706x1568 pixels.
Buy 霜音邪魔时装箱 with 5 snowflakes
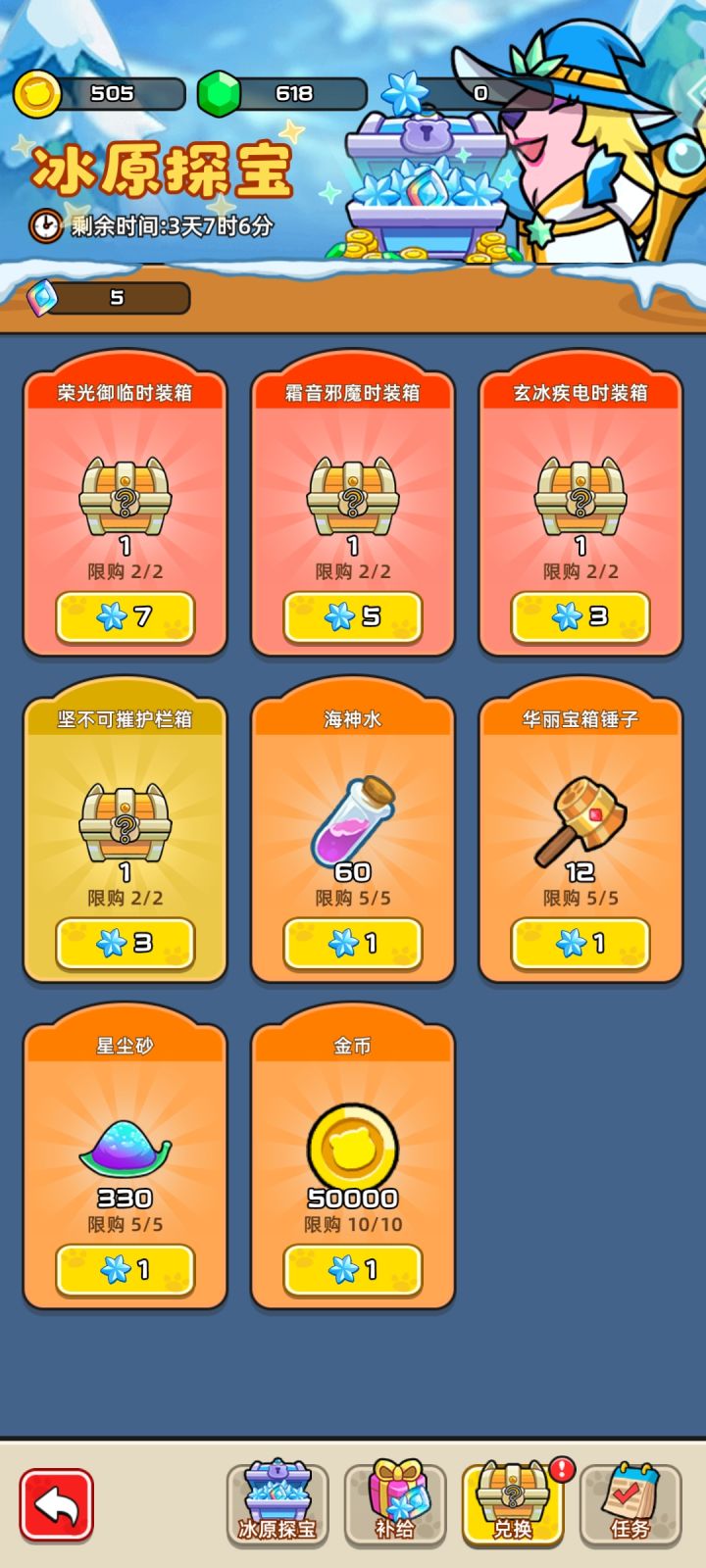(353, 616)
